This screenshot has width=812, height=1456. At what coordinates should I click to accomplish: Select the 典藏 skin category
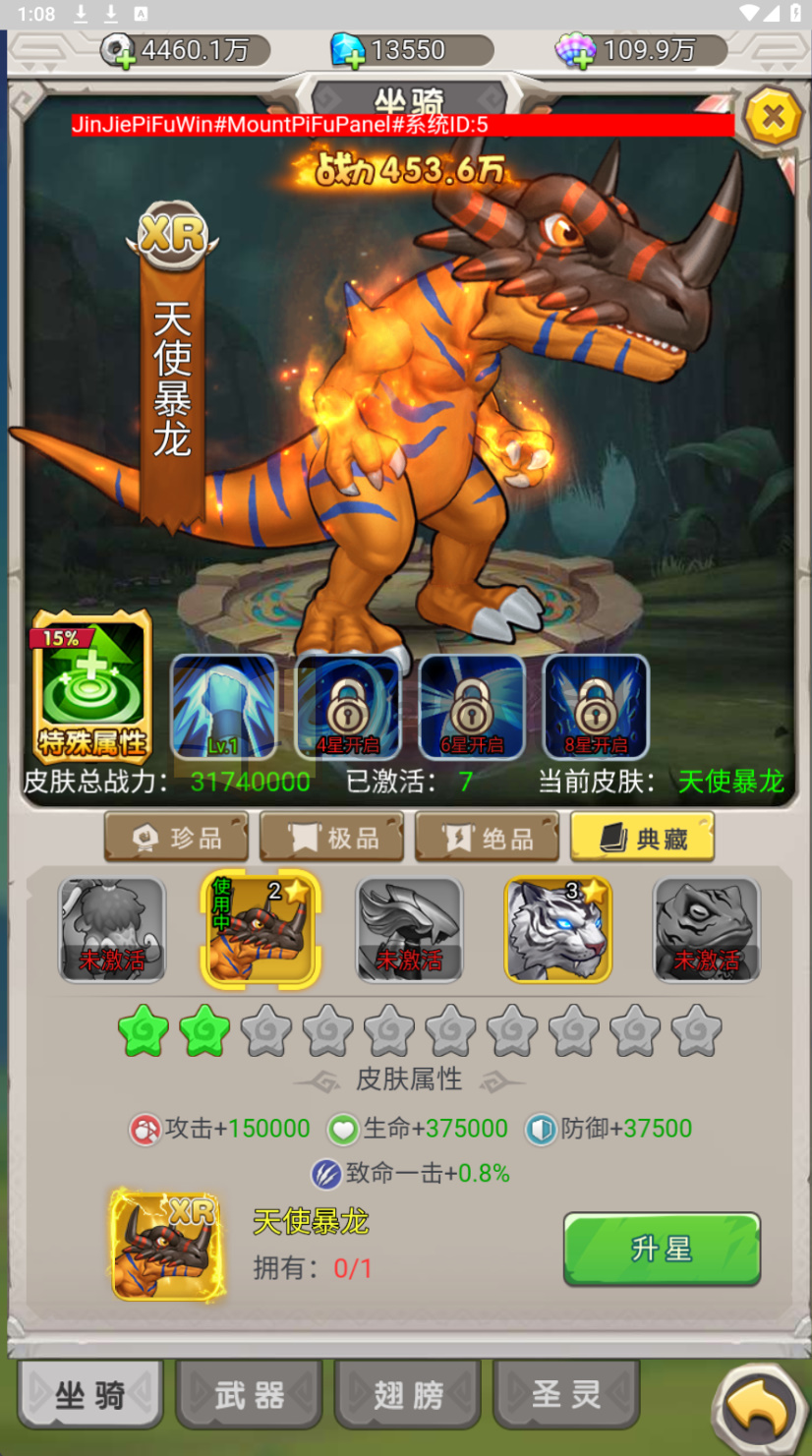pyautogui.click(x=643, y=838)
